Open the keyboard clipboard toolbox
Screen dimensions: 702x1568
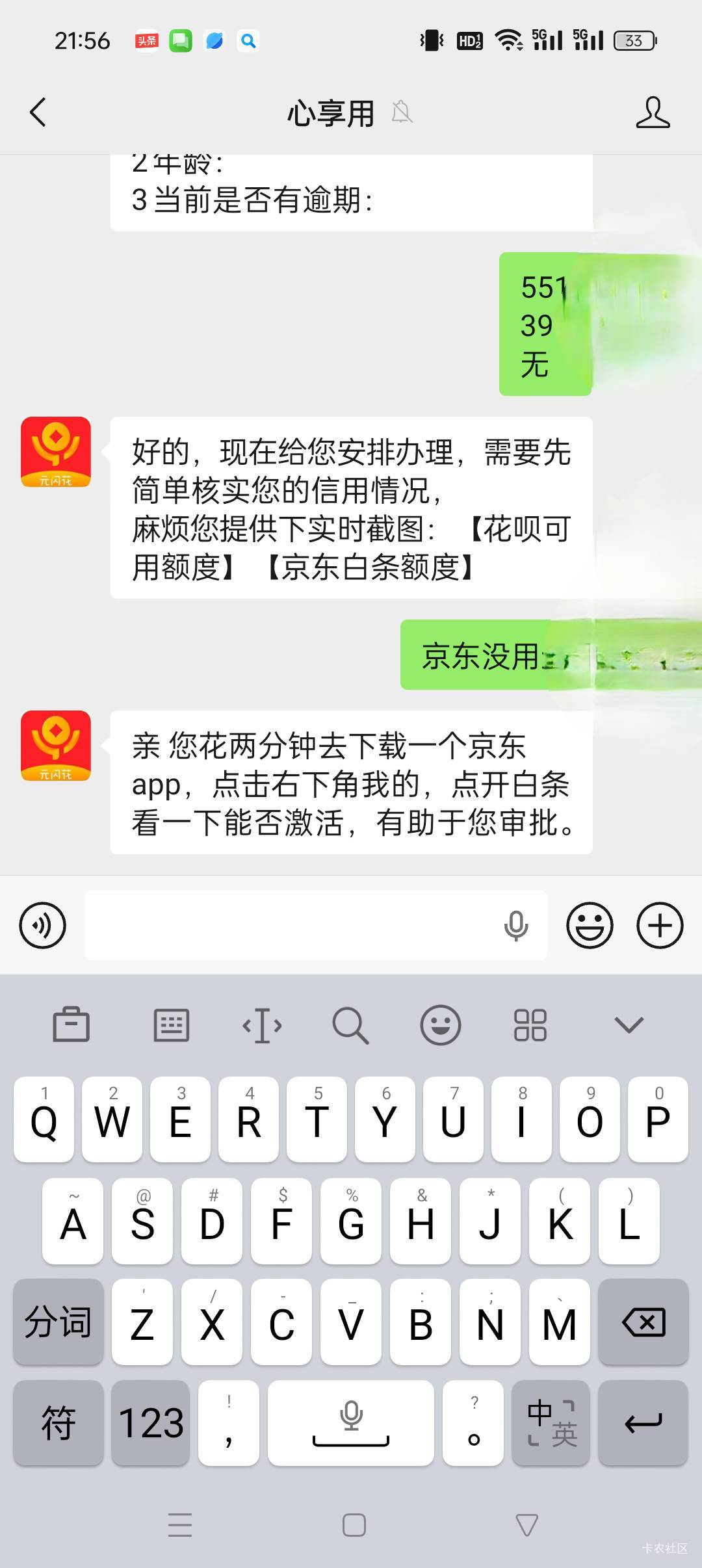[71, 1025]
